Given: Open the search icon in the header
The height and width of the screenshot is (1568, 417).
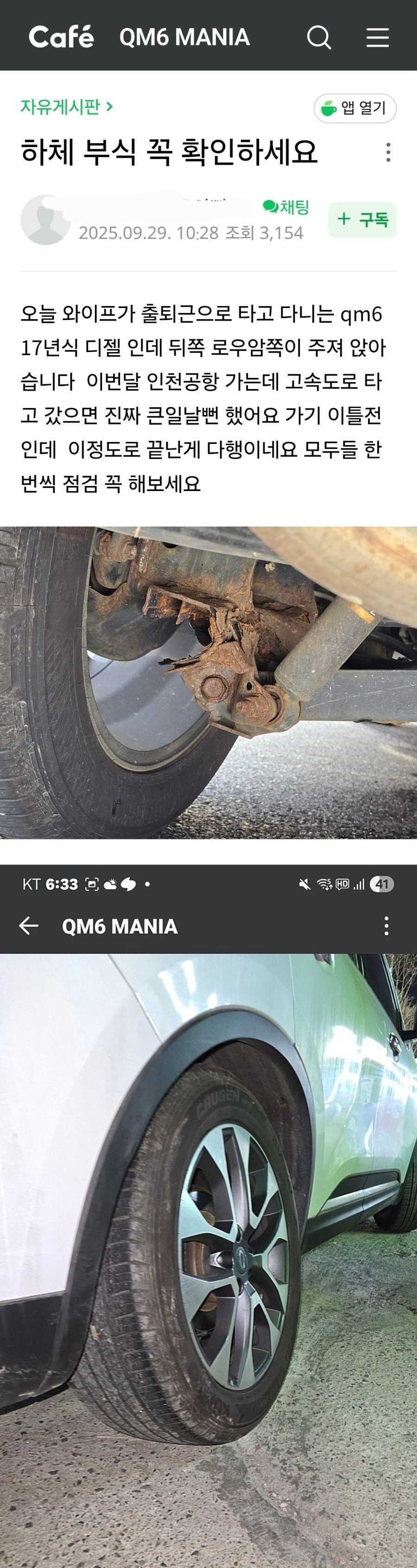Looking at the screenshot, I should [x=319, y=37].
